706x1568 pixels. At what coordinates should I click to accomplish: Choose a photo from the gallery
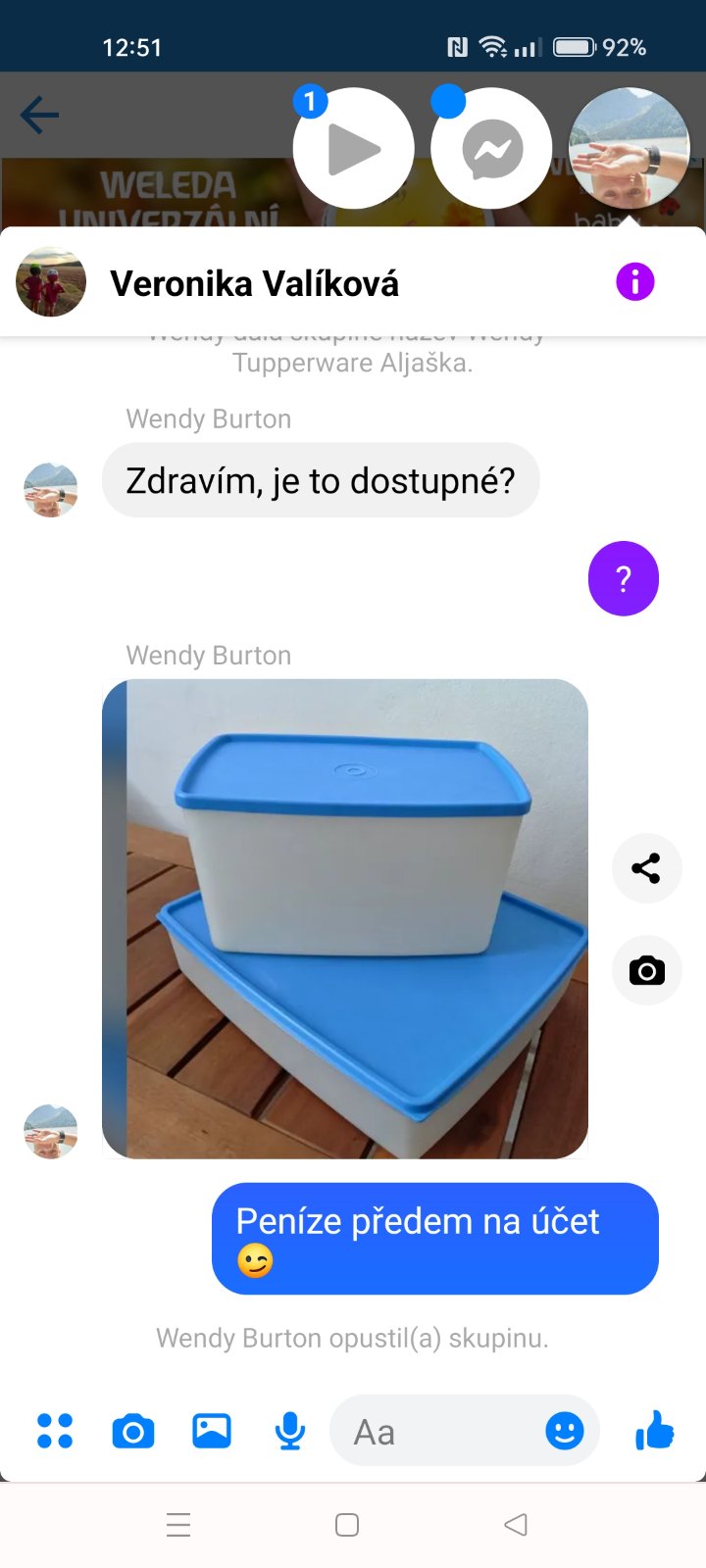click(x=212, y=1431)
